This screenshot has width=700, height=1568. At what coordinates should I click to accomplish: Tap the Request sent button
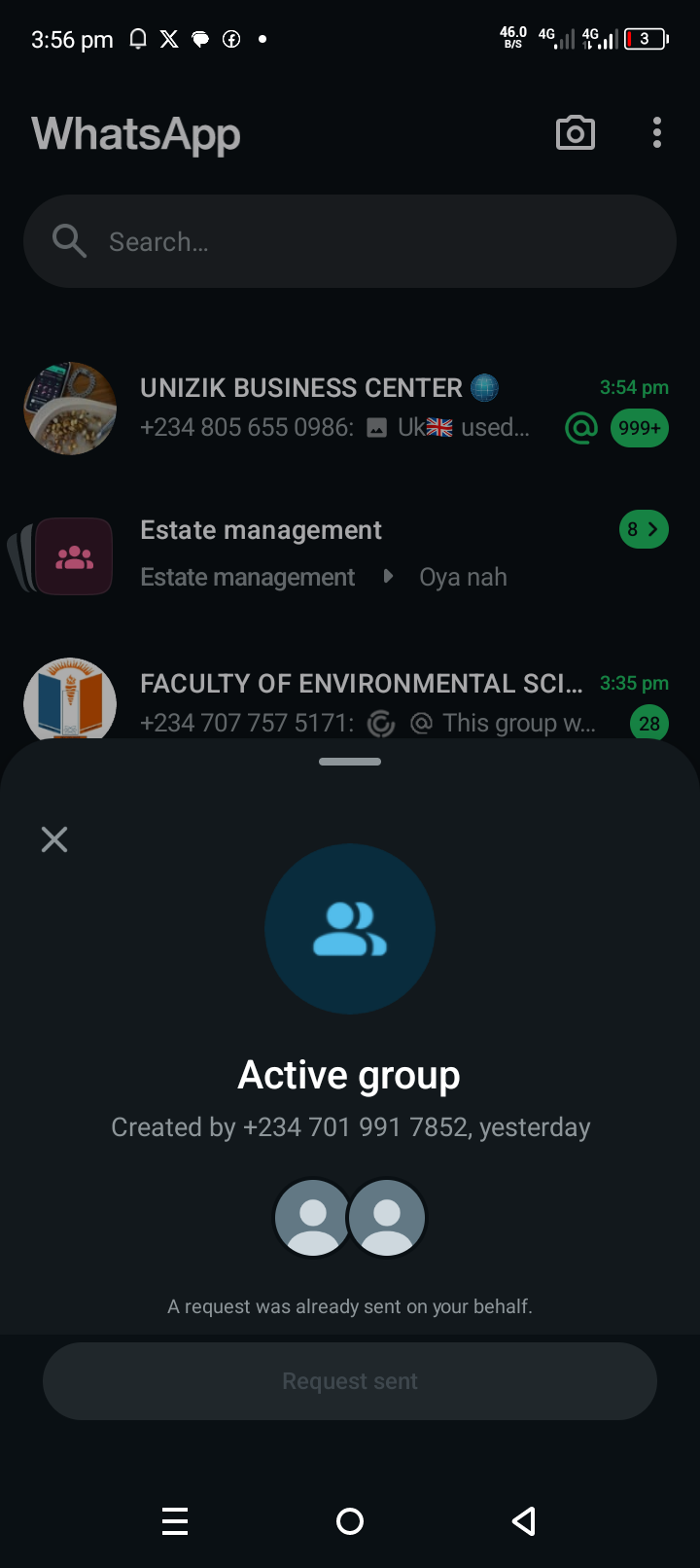[350, 1381]
